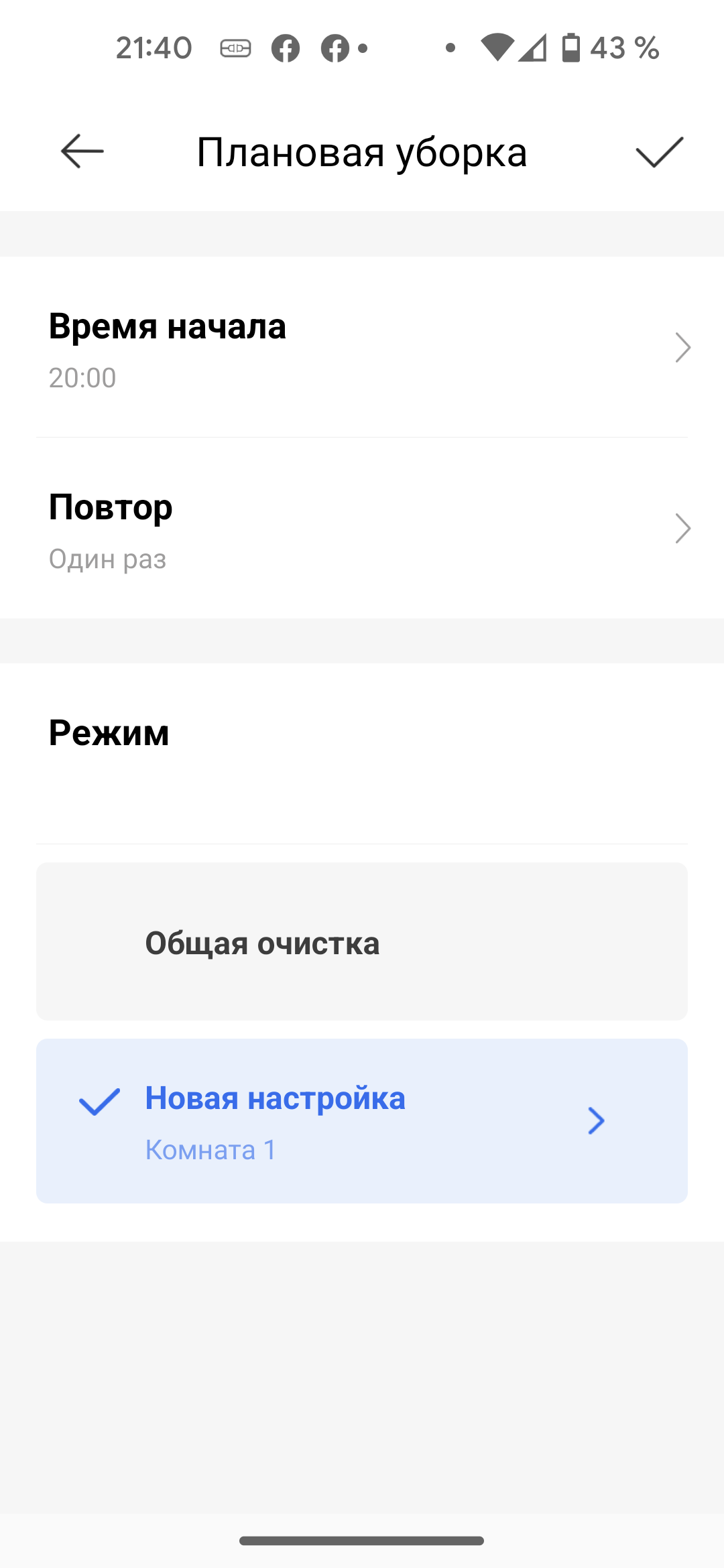Open Время начала time setting
Image resolution: width=724 pixels, height=1568 pixels.
tap(362, 348)
